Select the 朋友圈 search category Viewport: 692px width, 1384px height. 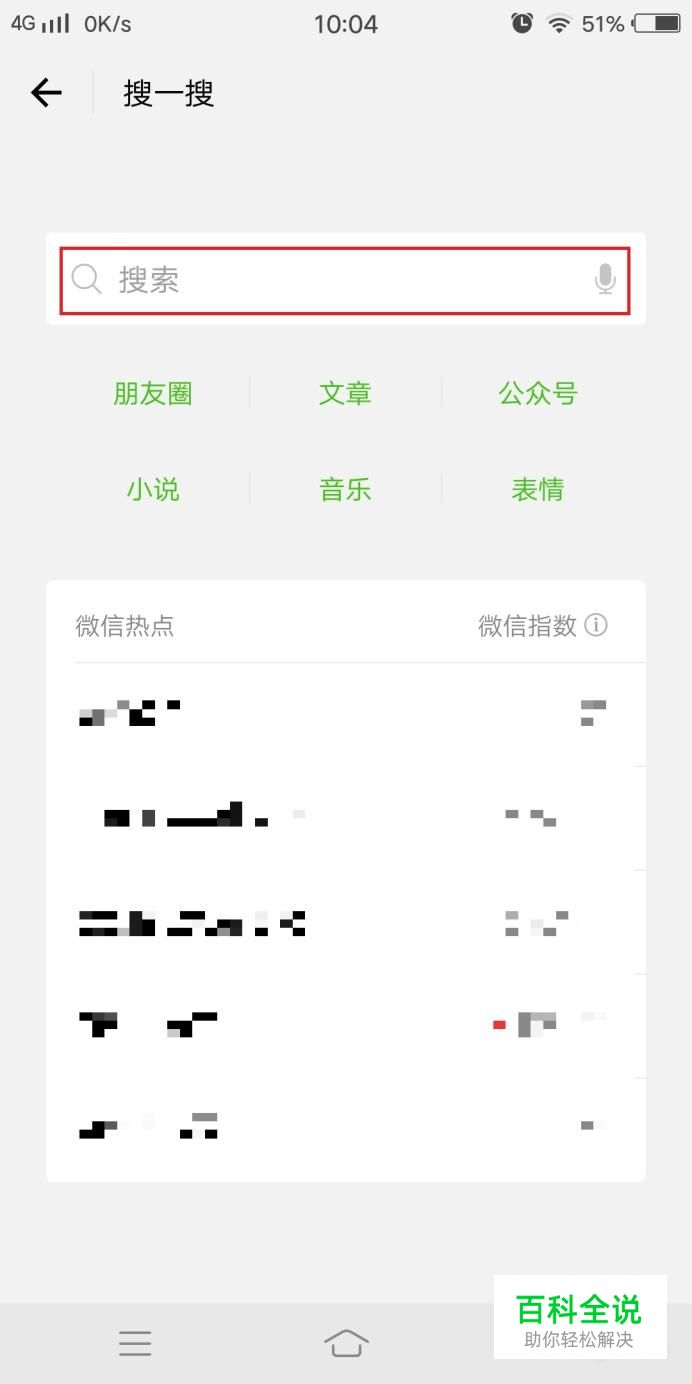[153, 393]
